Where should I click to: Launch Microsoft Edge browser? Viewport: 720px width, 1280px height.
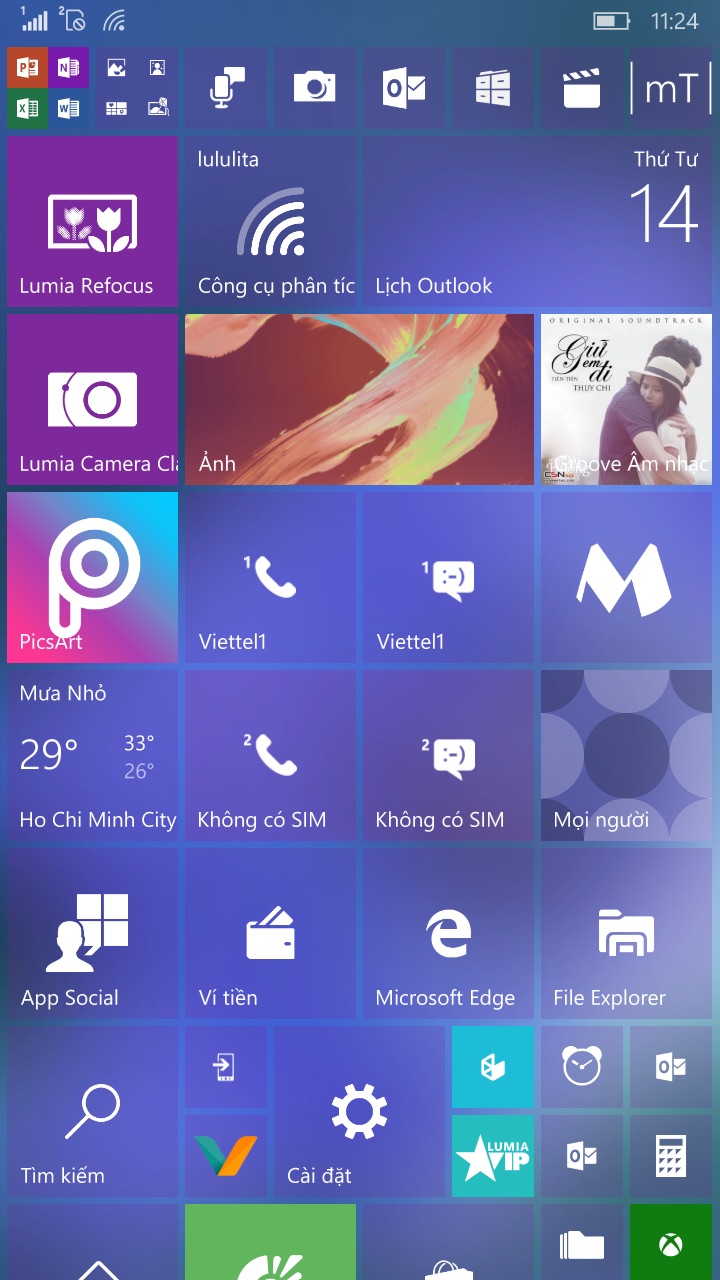pos(448,934)
